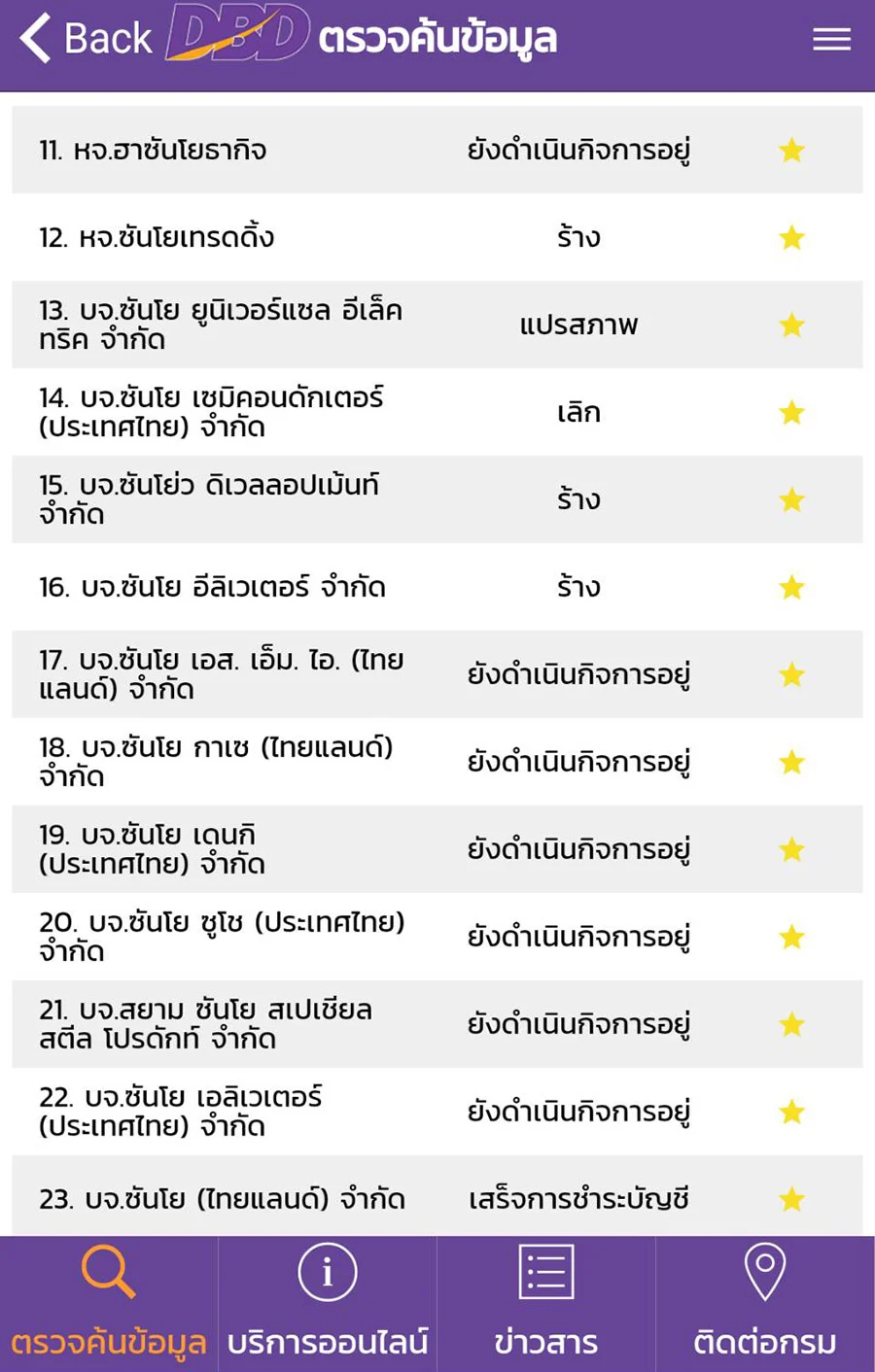Show details for 18 ซันโย กาเซ (ไทยแลนด์)
This screenshot has width=875, height=1372.
216,763
